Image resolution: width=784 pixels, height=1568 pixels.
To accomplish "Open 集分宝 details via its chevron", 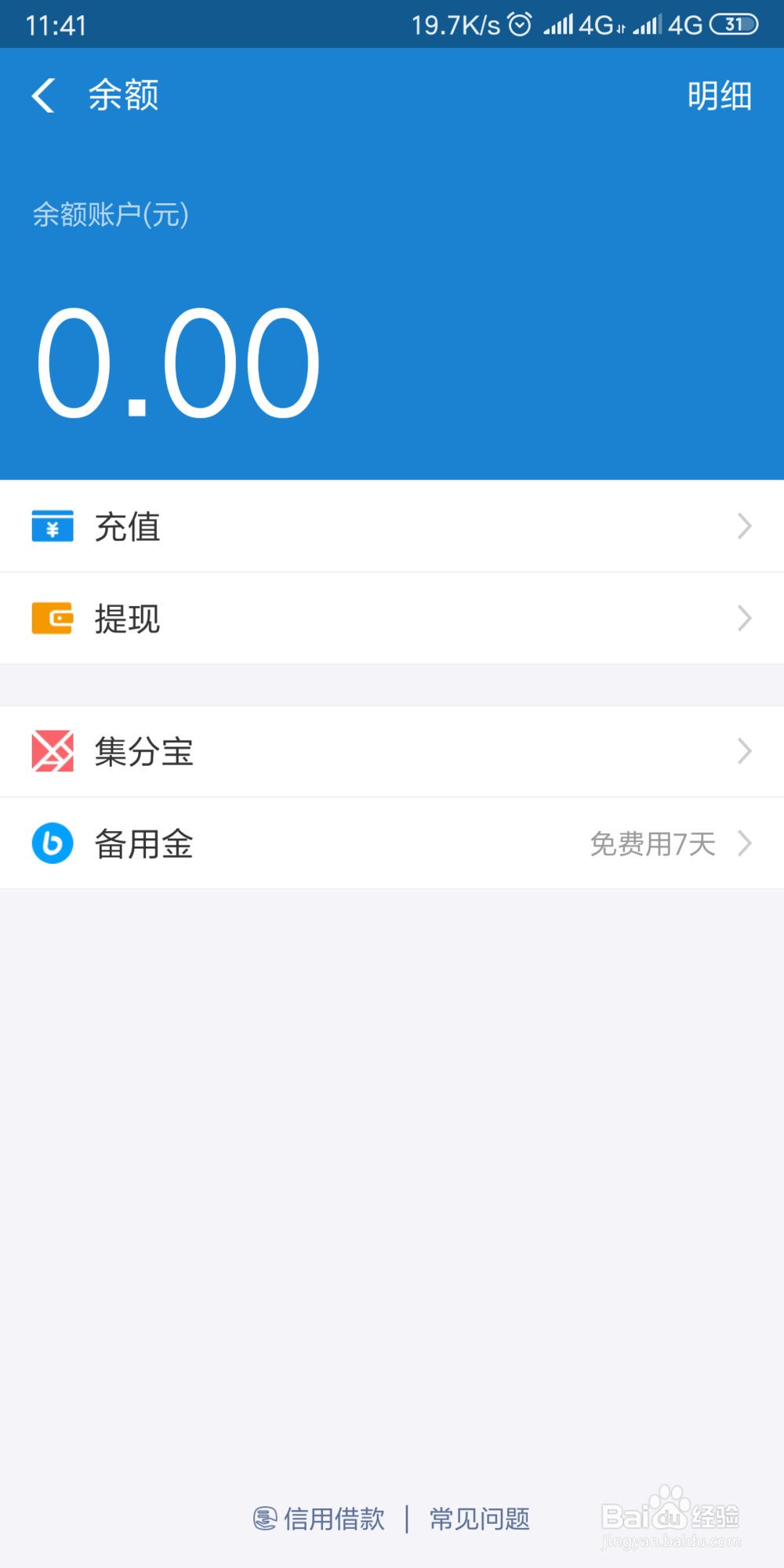I will coord(744,751).
